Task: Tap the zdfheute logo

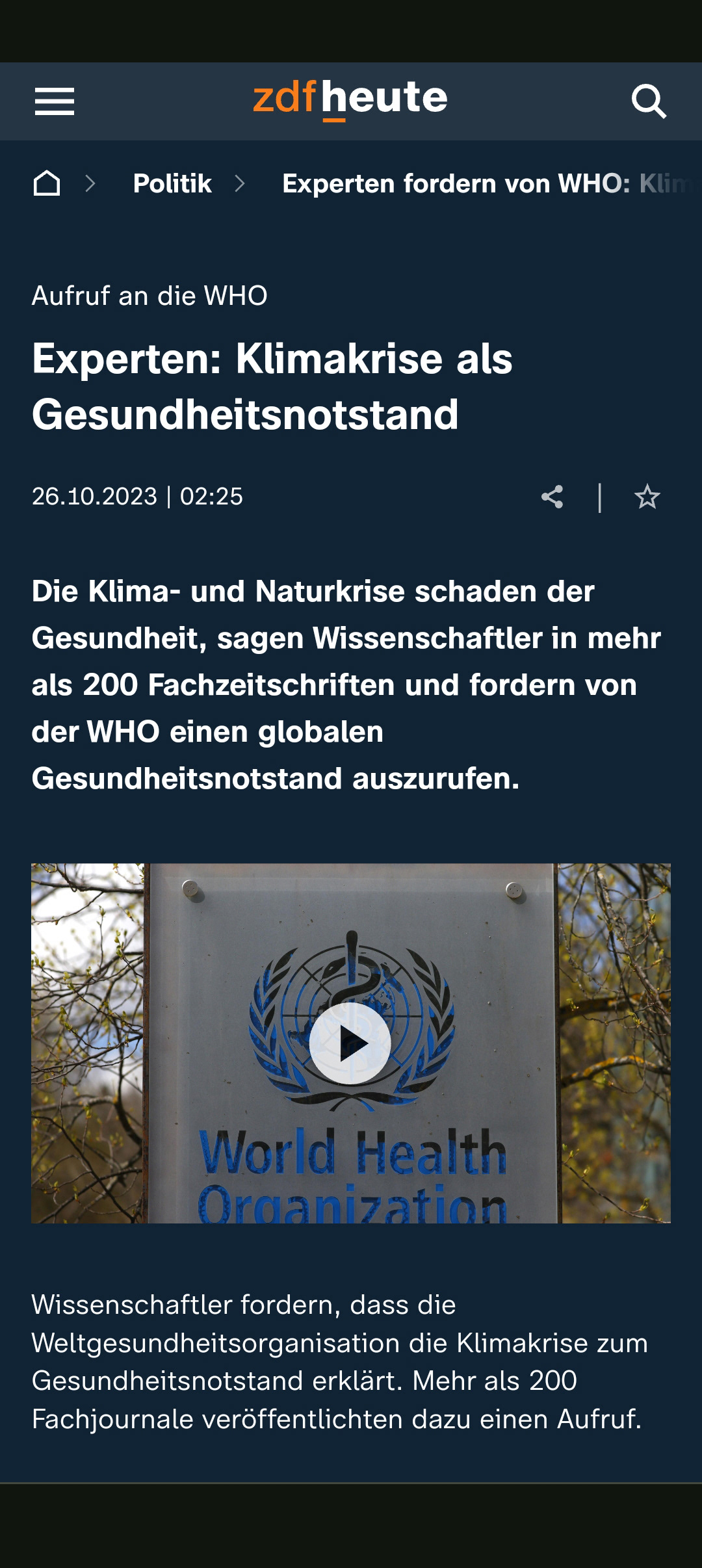Action: tap(350, 99)
